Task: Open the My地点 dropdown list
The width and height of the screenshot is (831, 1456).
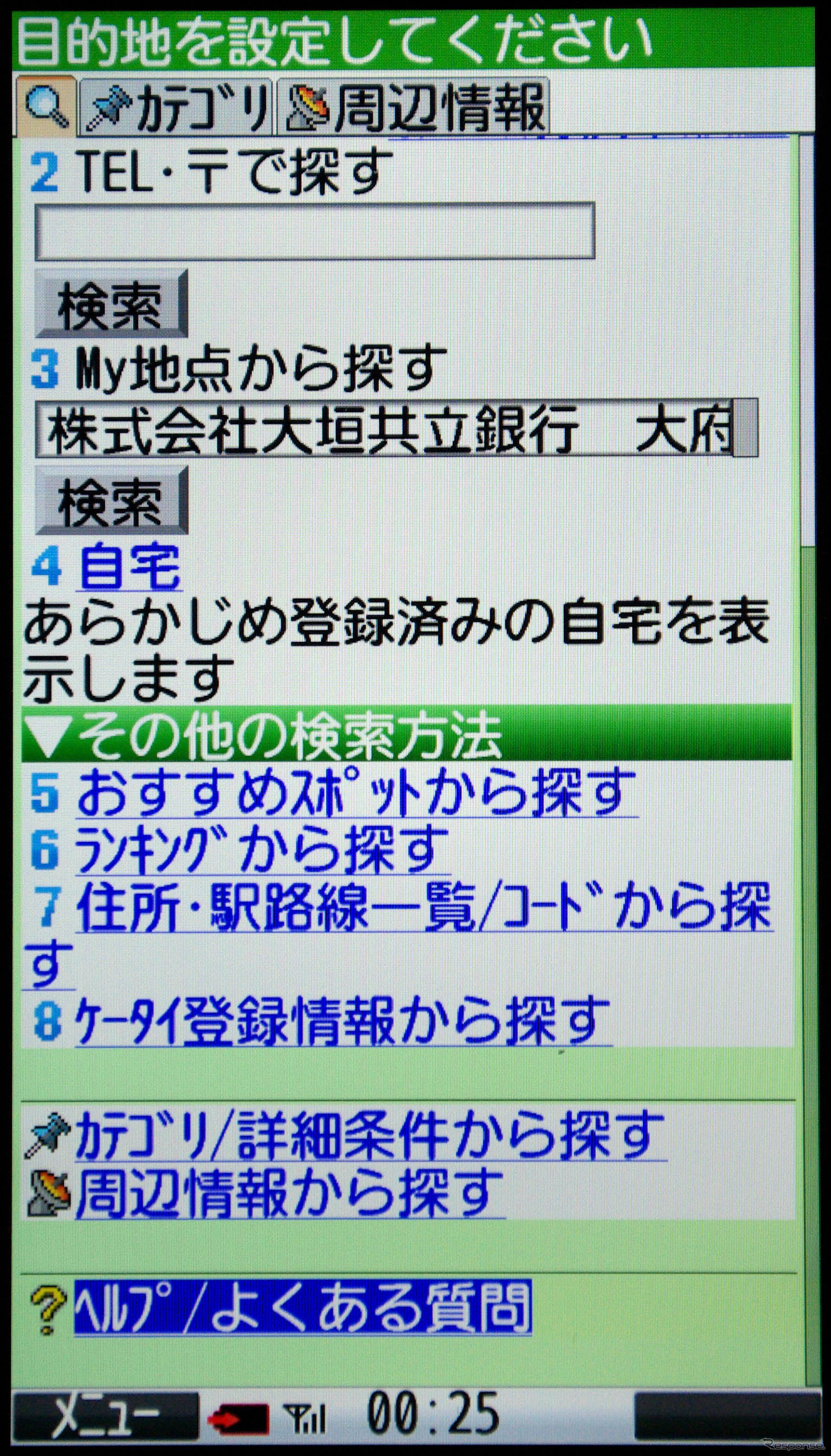Action: pyautogui.click(x=396, y=428)
